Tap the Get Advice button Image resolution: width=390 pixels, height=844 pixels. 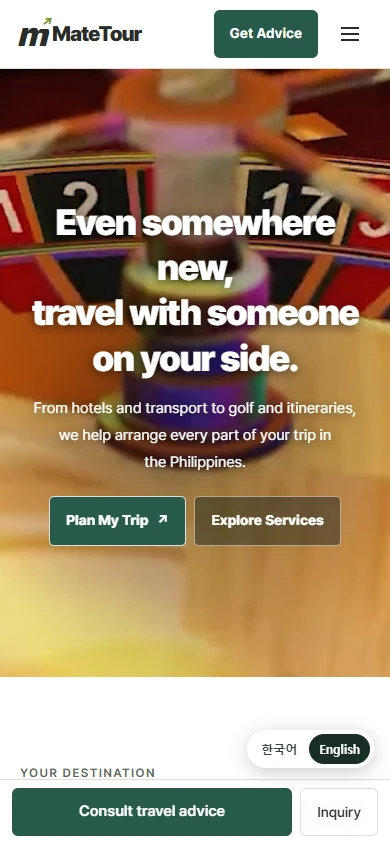point(266,34)
